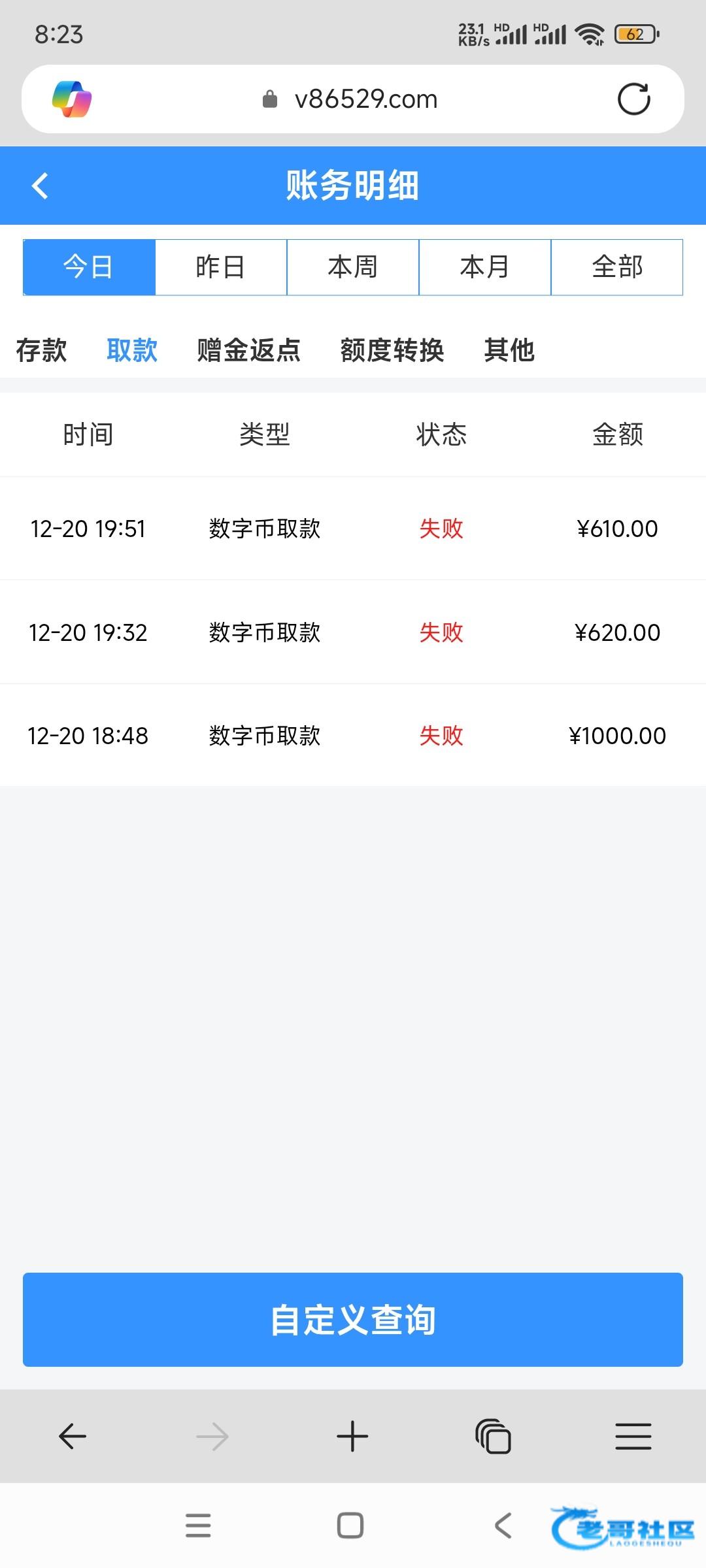Select the 今日 date filter

pos(89,267)
